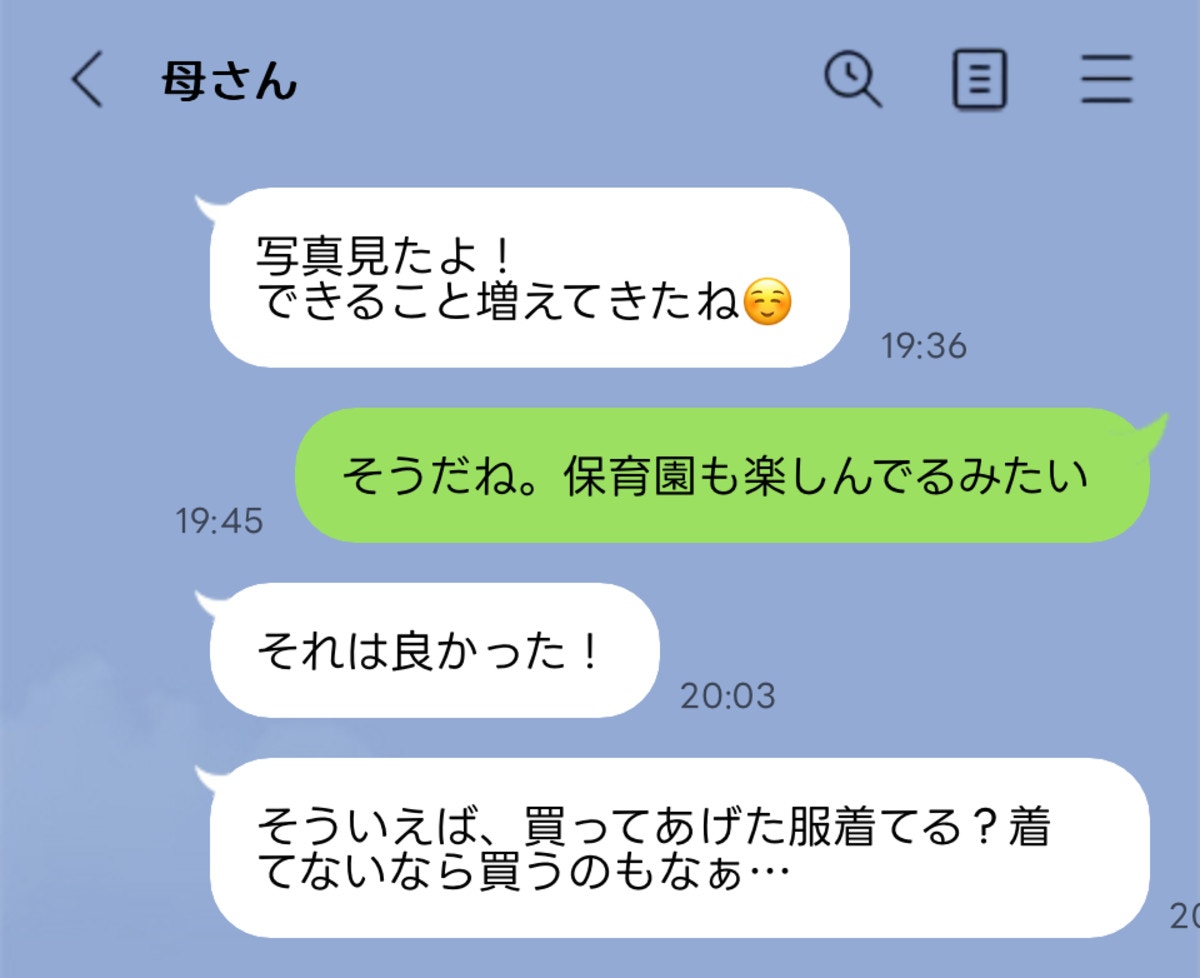Go back from the 母さん chat

tap(87, 80)
